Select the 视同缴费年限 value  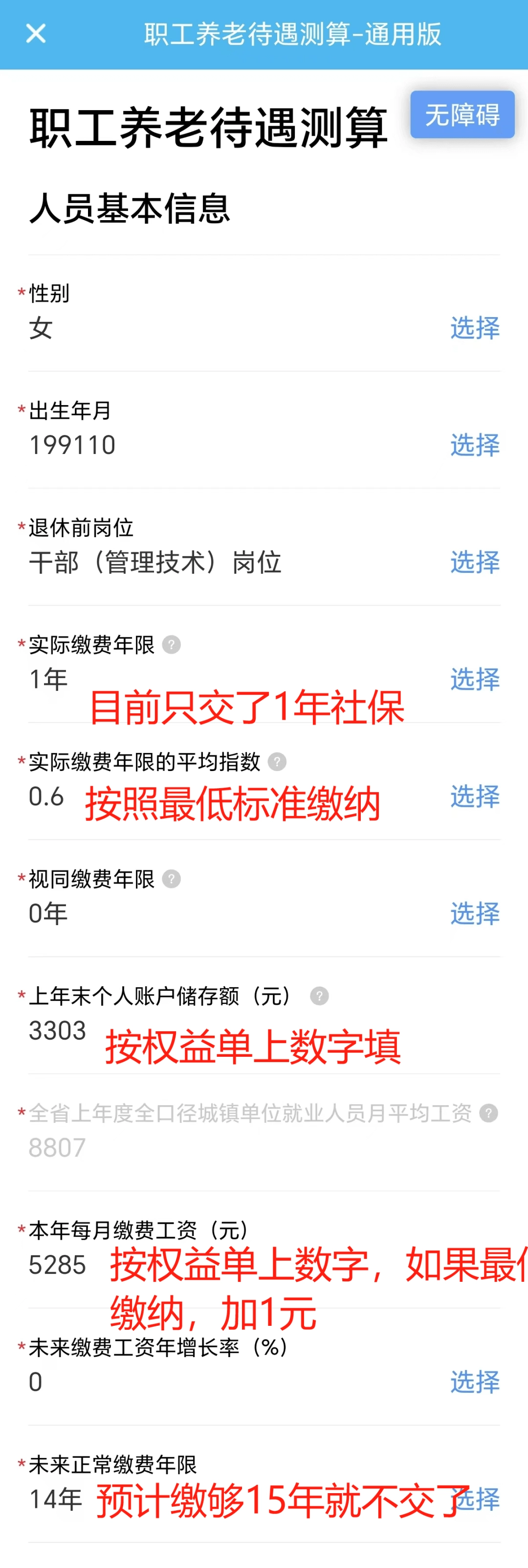click(475, 914)
